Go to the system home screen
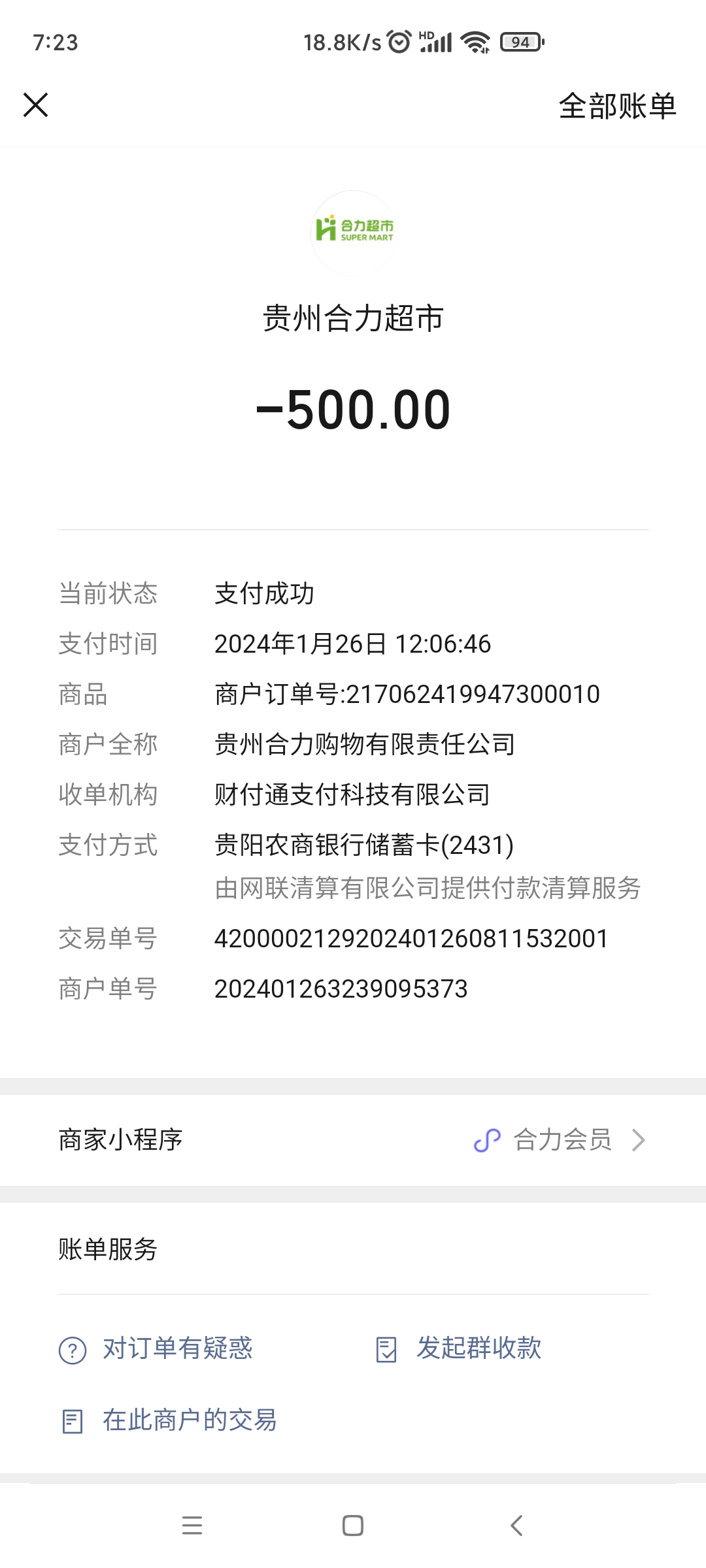706x1568 pixels. [353, 1526]
